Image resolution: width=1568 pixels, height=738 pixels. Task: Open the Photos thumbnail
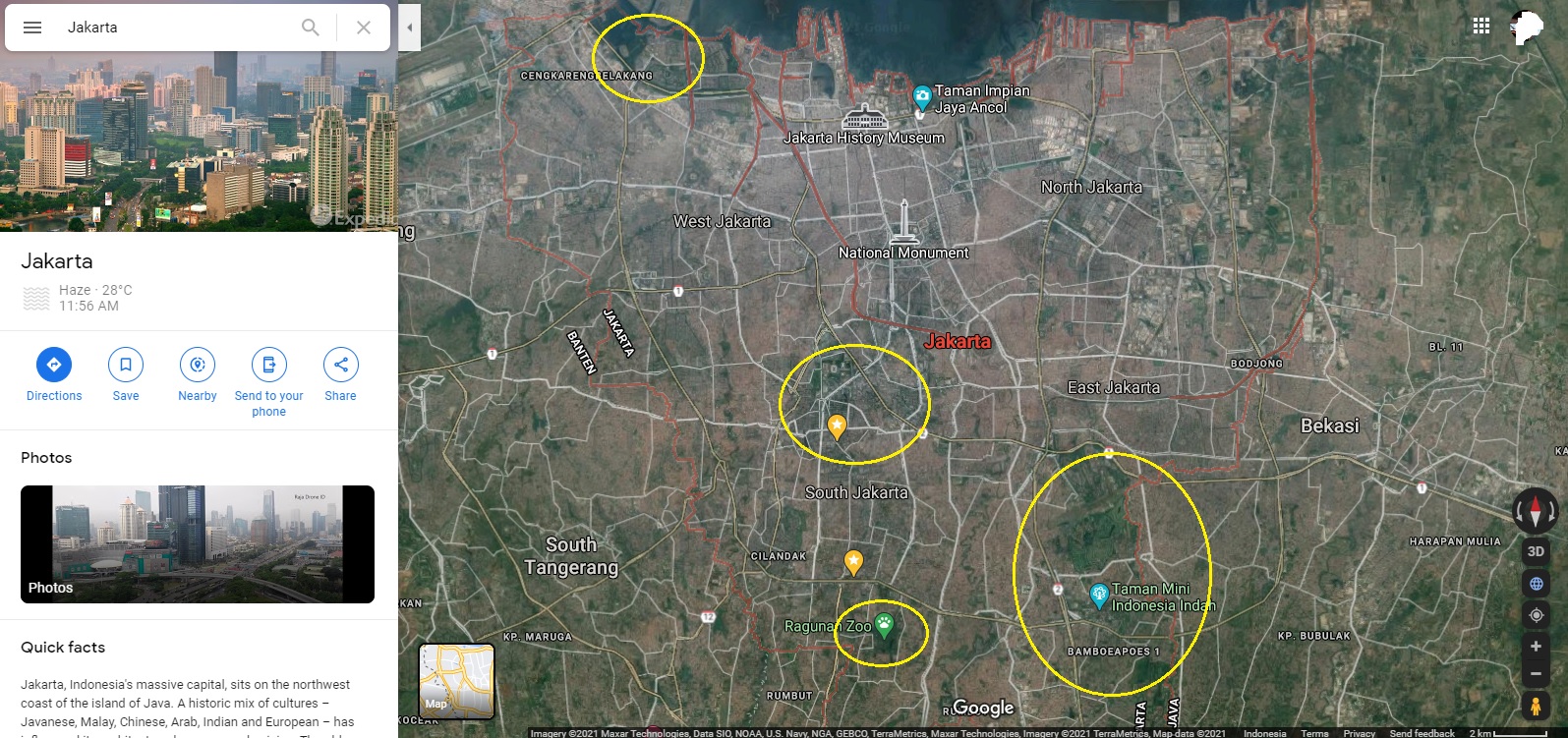(198, 543)
